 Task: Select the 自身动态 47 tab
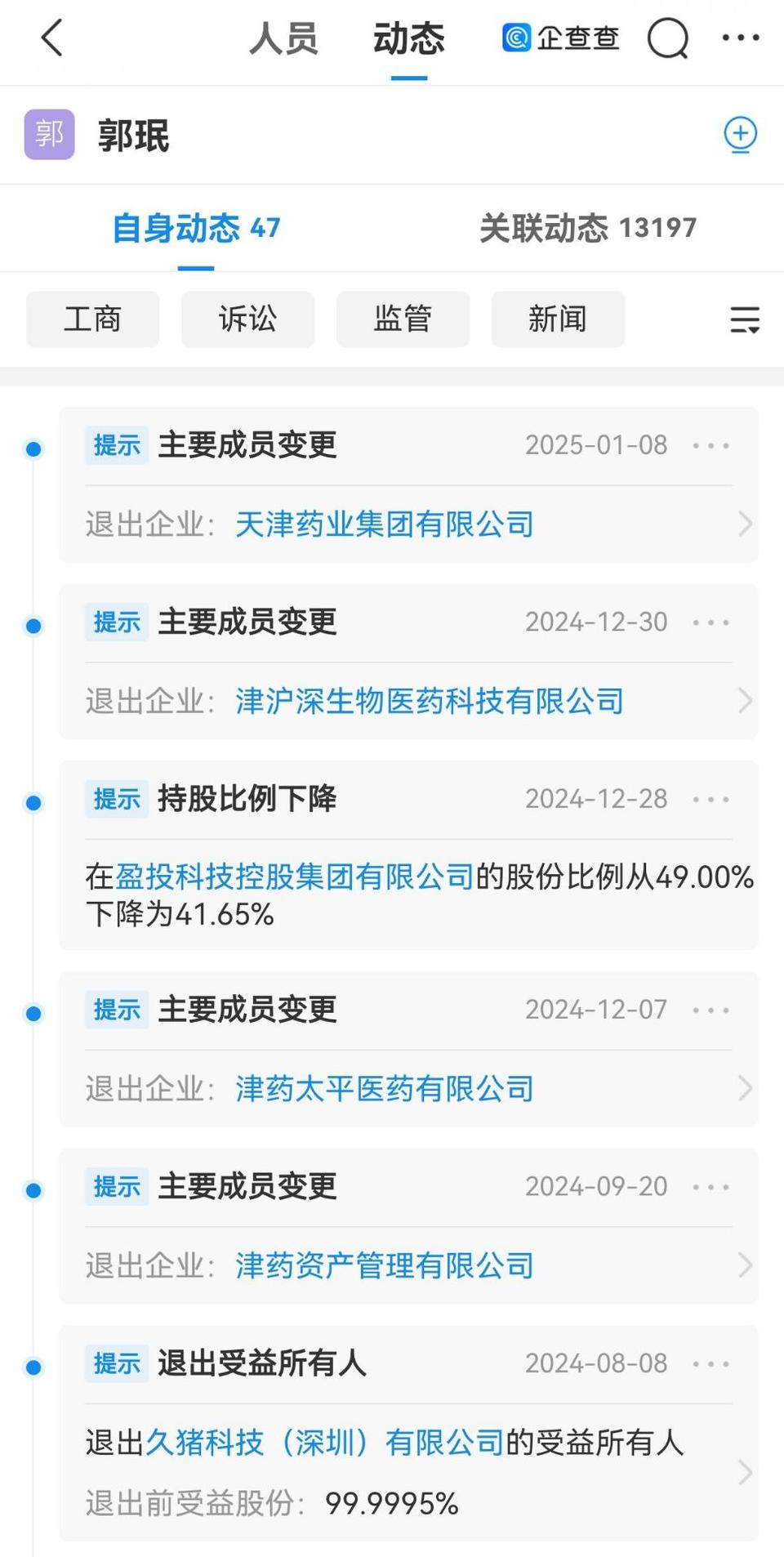click(196, 228)
